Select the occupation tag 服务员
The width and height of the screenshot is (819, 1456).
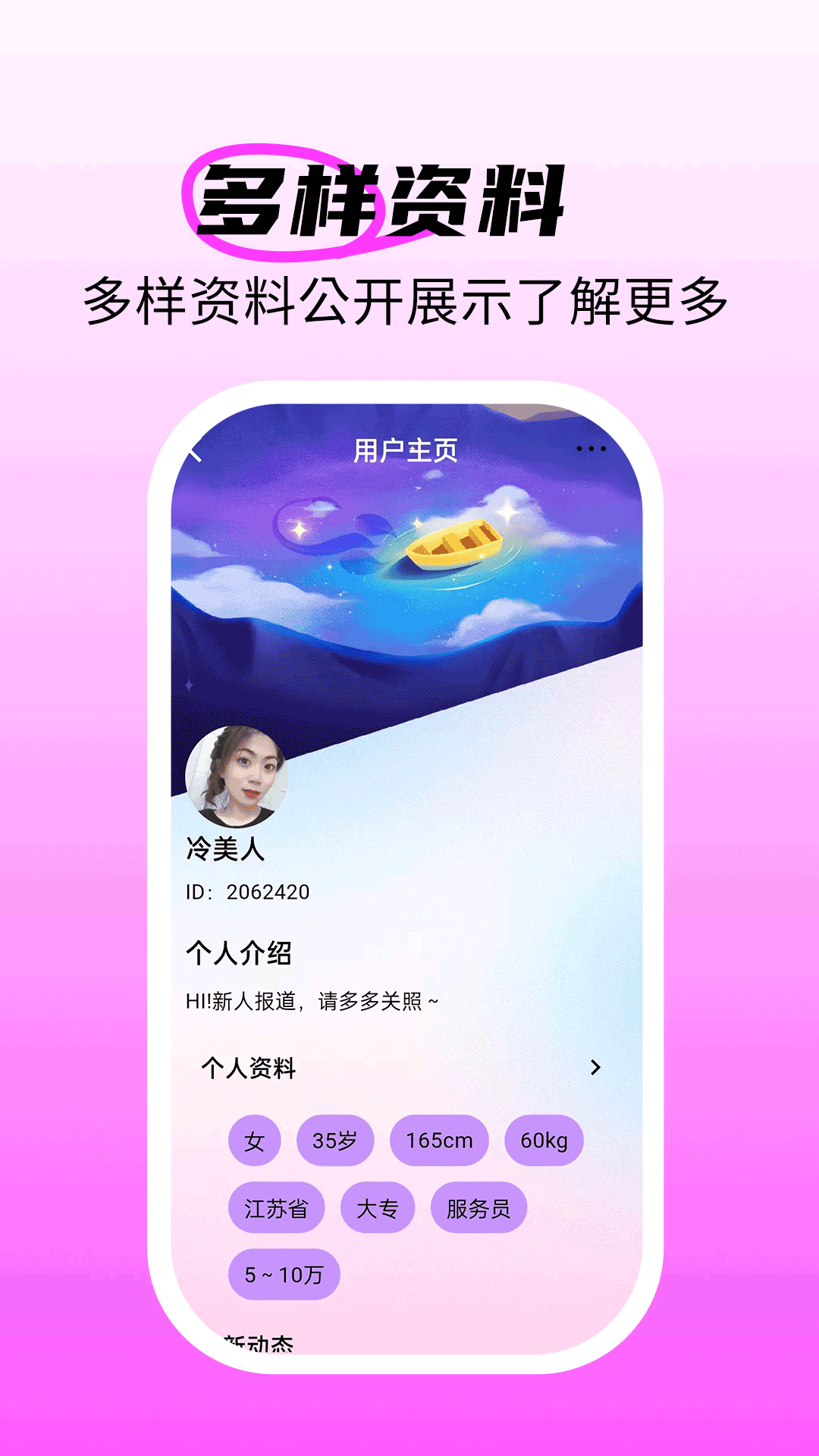point(479,1207)
